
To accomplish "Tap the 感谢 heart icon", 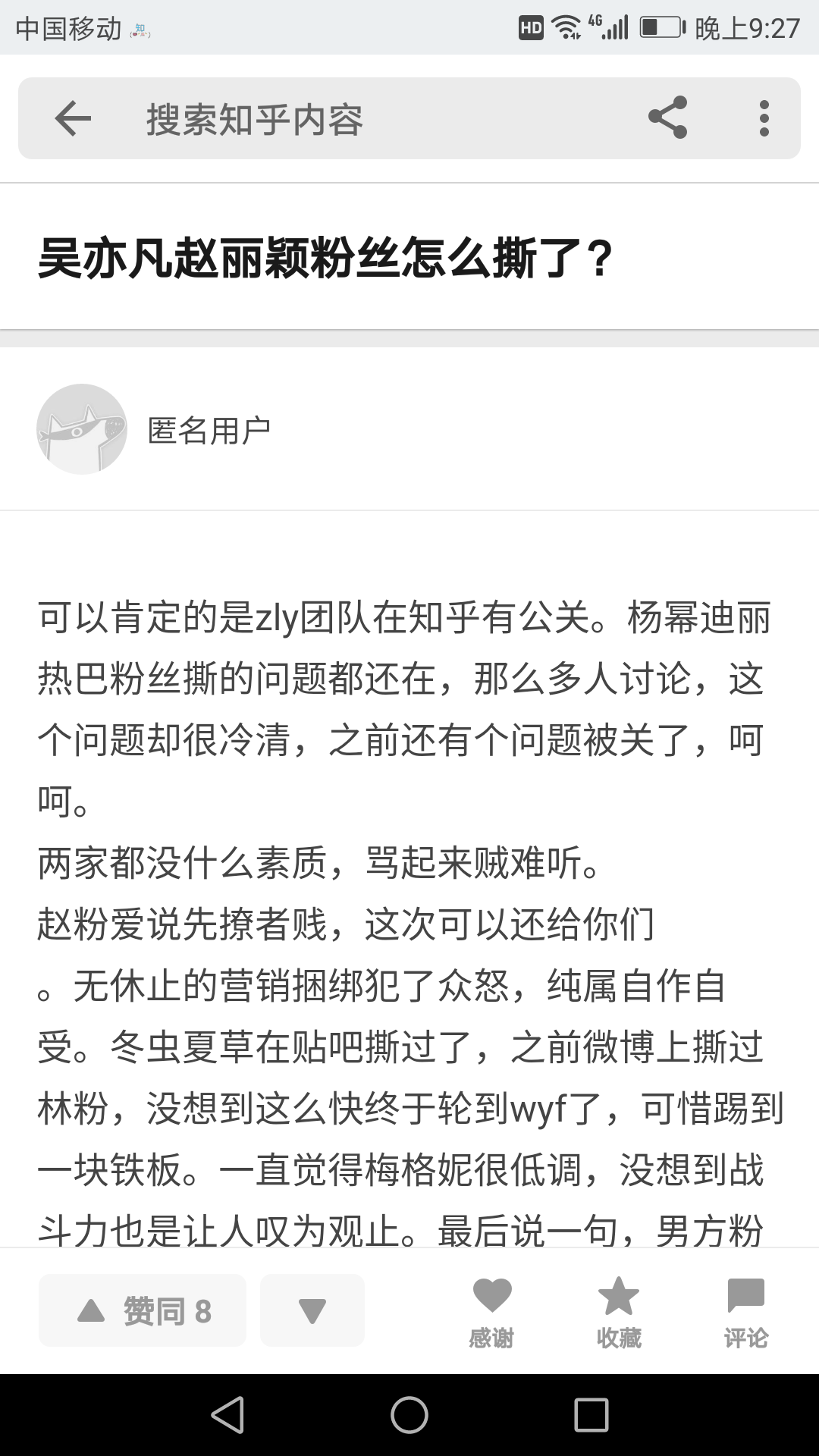I will coord(492,1297).
